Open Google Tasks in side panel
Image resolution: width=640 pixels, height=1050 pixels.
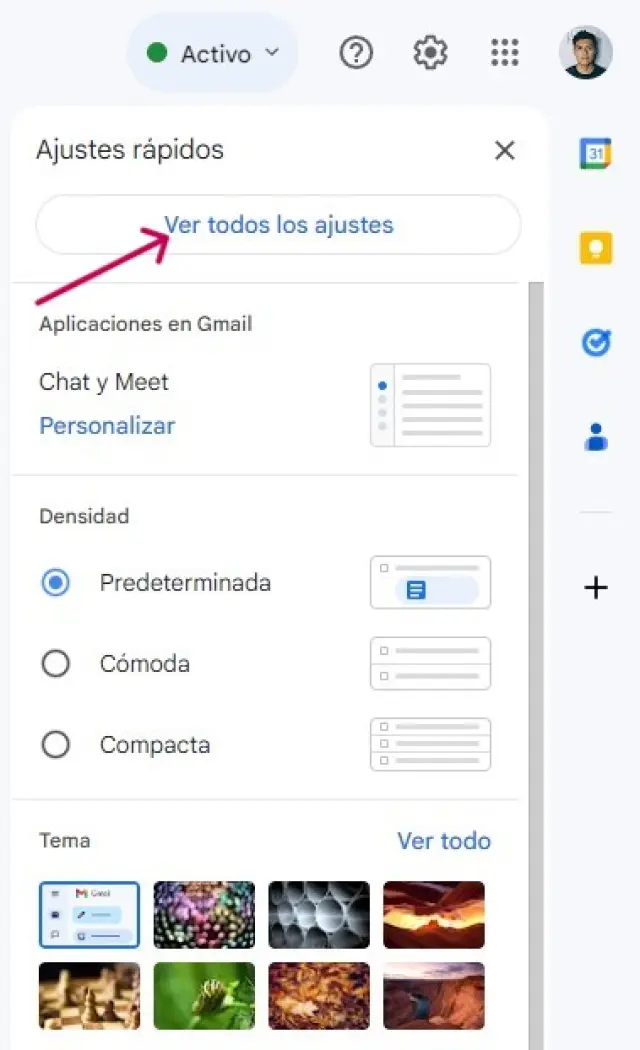coord(596,343)
